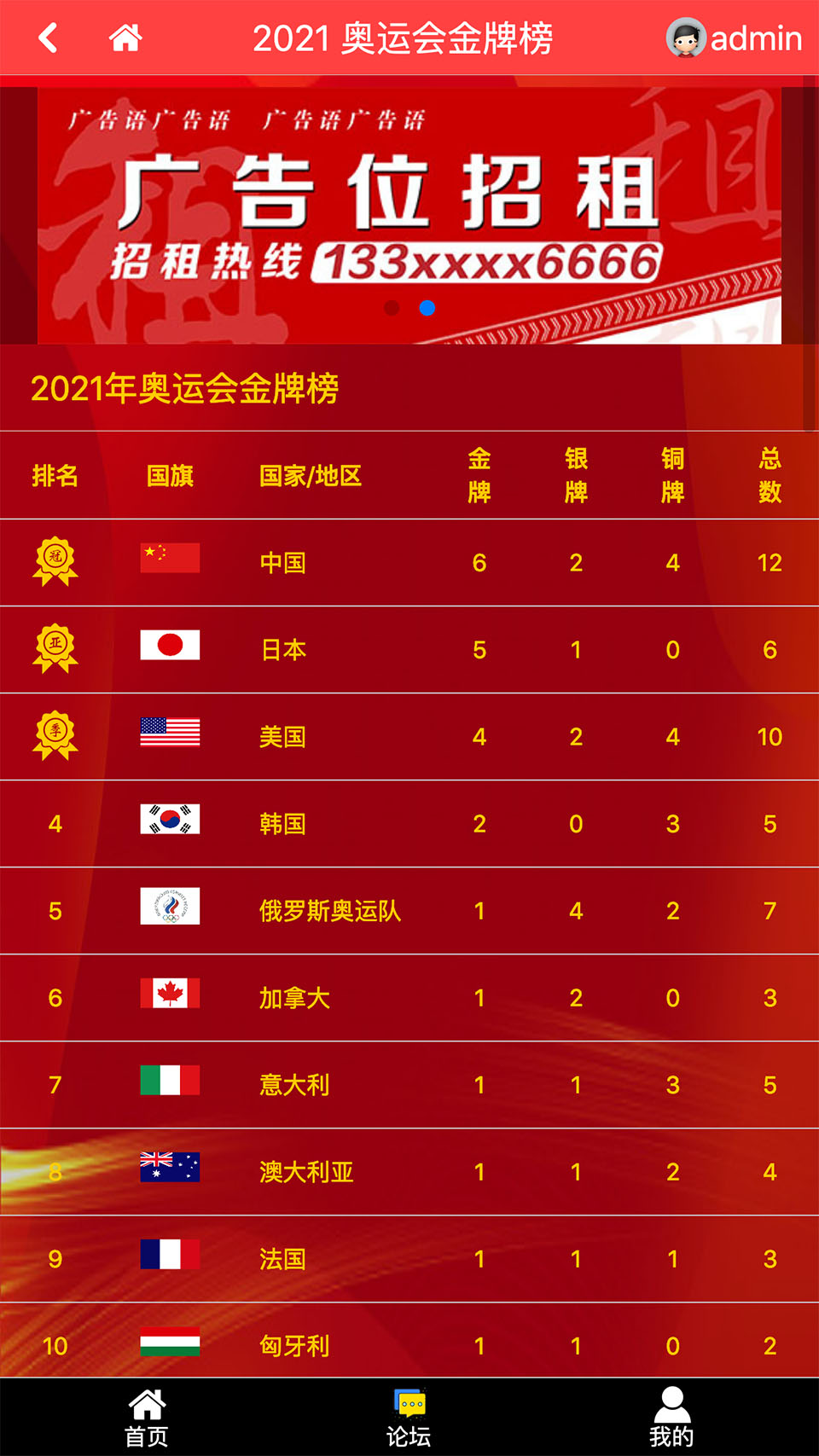Open the 加拿大 medal row
This screenshot has height=1456, width=819.
click(409, 998)
